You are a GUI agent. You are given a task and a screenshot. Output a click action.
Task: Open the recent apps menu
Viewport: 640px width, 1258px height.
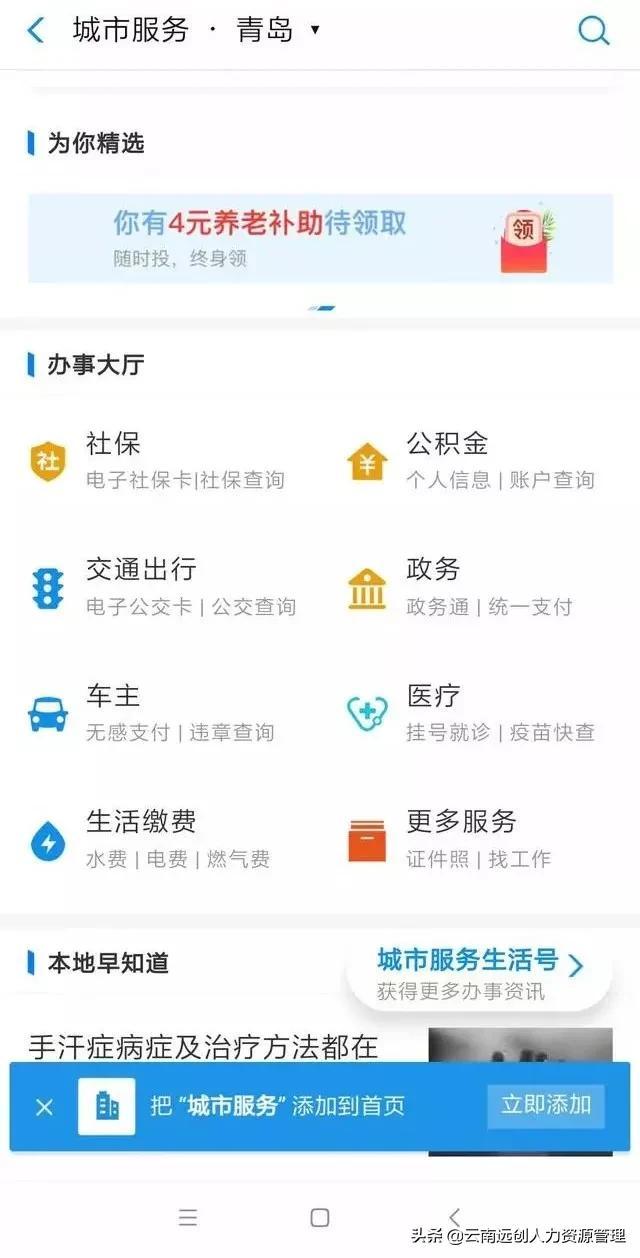pos(187,1217)
